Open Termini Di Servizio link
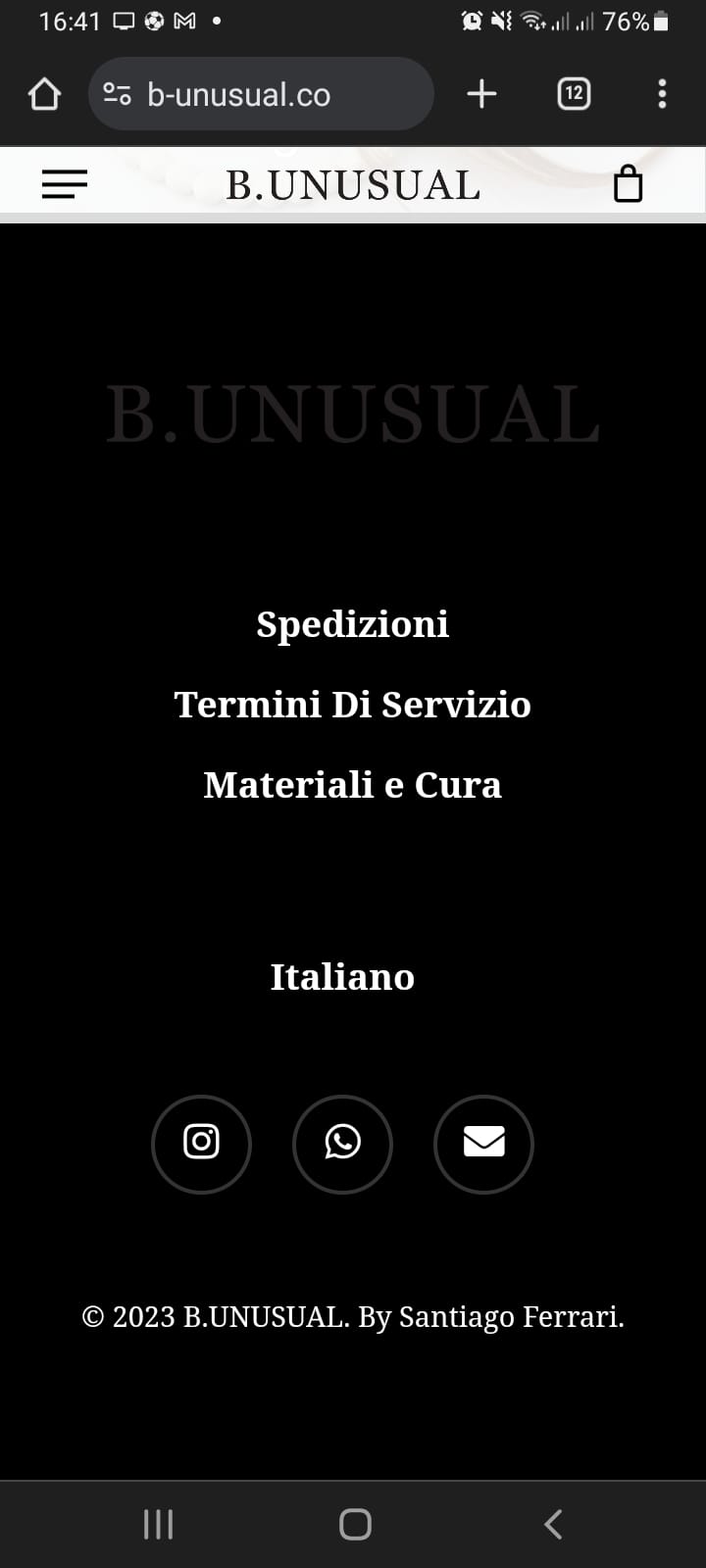The image size is (706, 1568). point(353,705)
